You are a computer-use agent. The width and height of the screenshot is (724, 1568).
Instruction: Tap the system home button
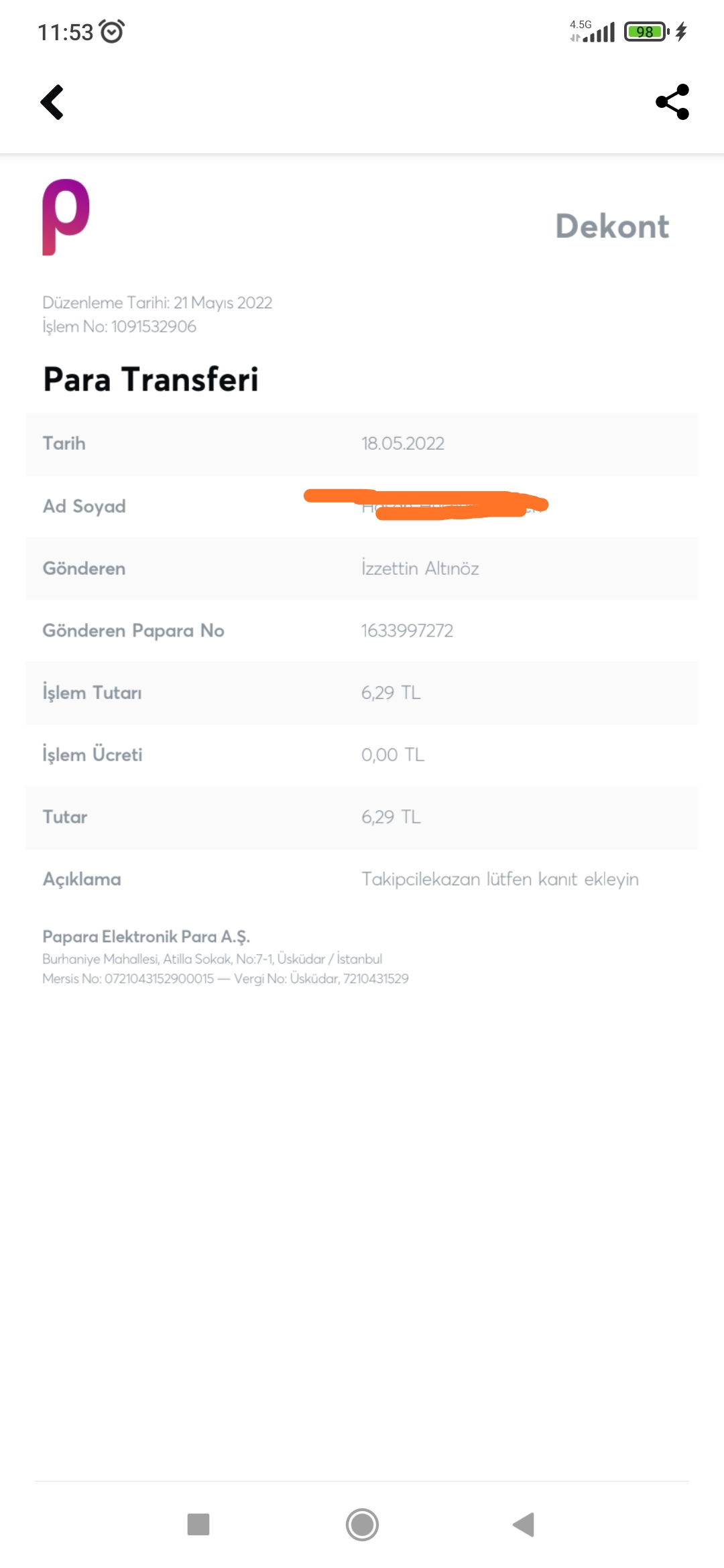tap(362, 1524)
